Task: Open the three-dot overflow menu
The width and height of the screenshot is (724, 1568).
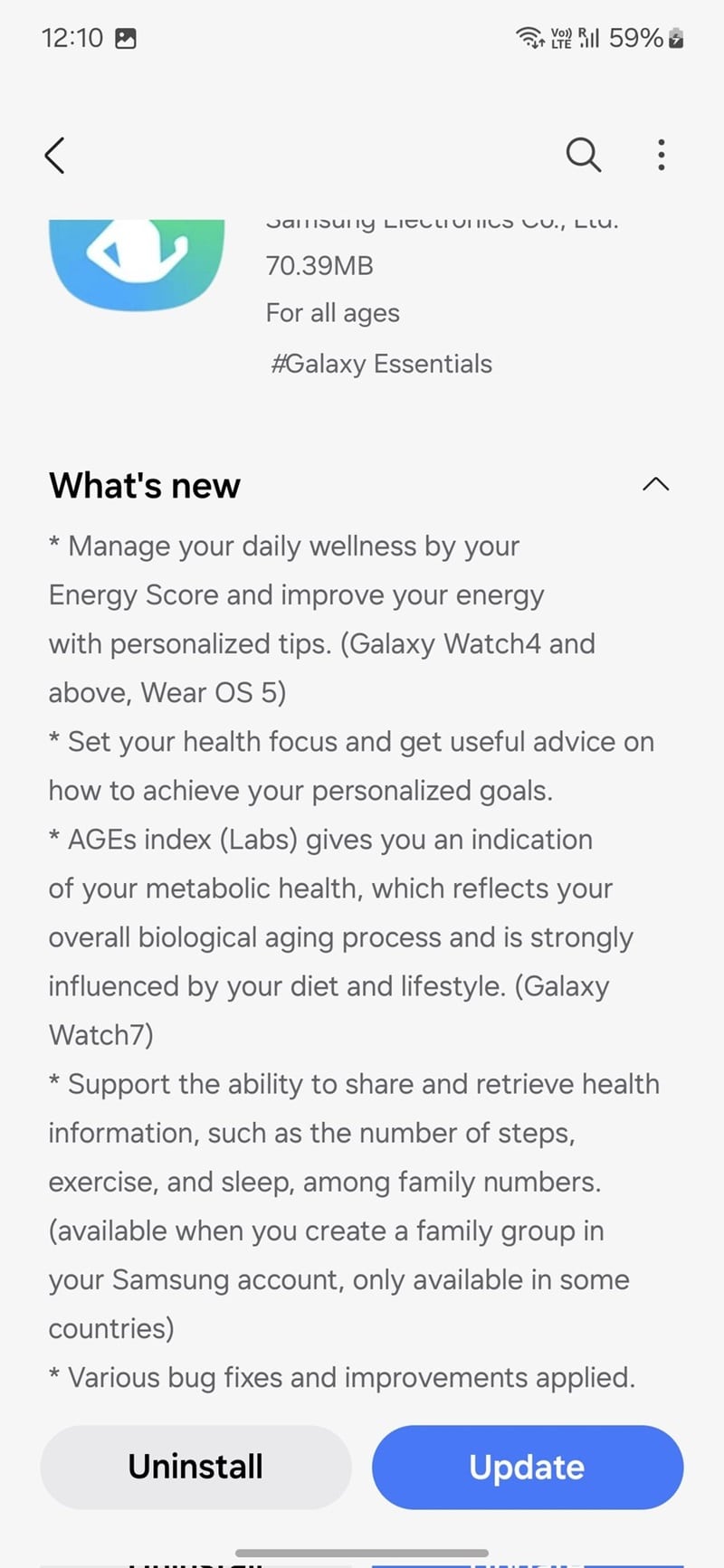Action: coord(662,155)
